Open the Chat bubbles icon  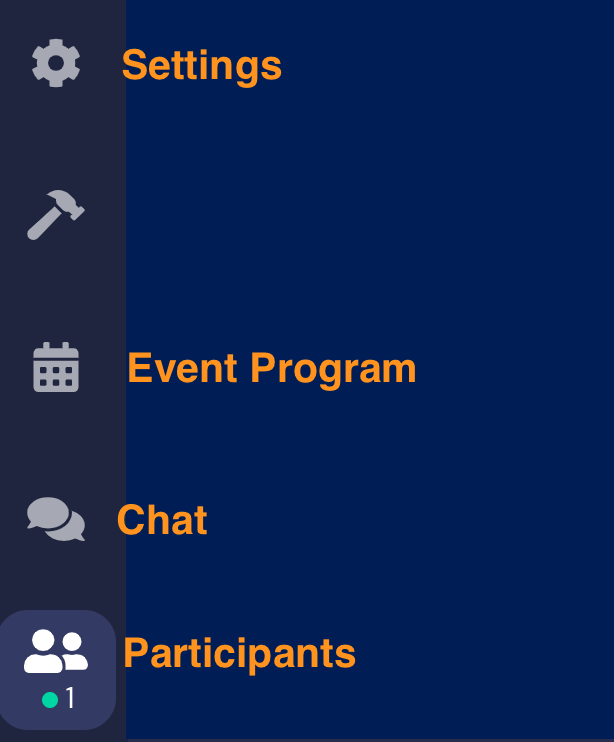(x=56, y=520)
